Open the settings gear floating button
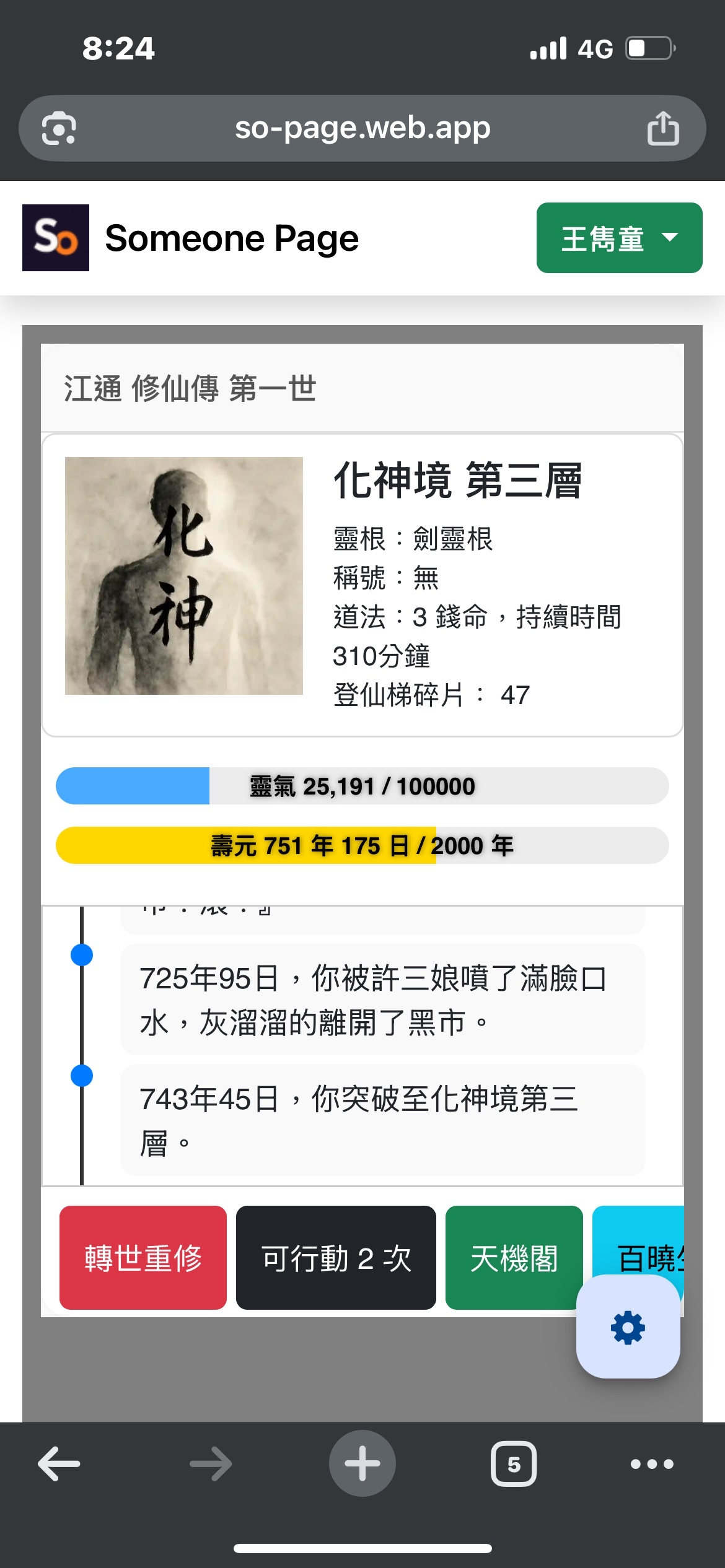Viewport: 725px width, 1568px height. [628, 1327]
